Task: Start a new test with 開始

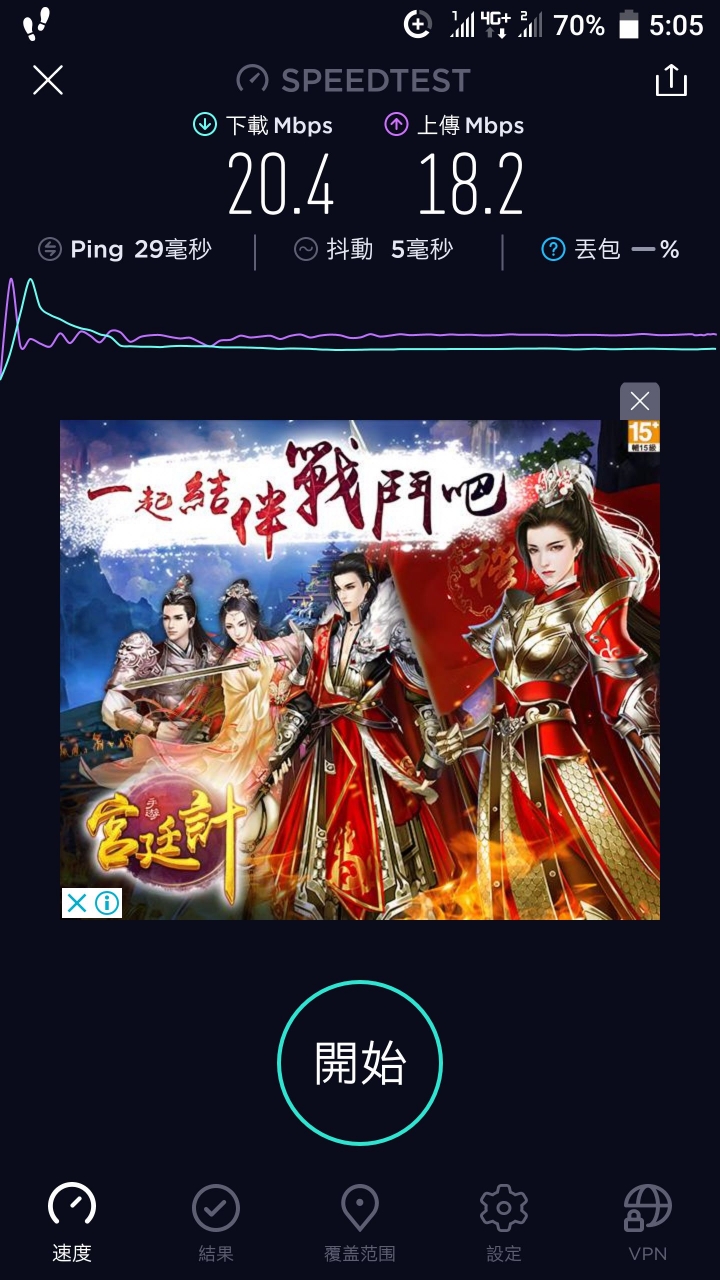Action: tap(360, 1062)
